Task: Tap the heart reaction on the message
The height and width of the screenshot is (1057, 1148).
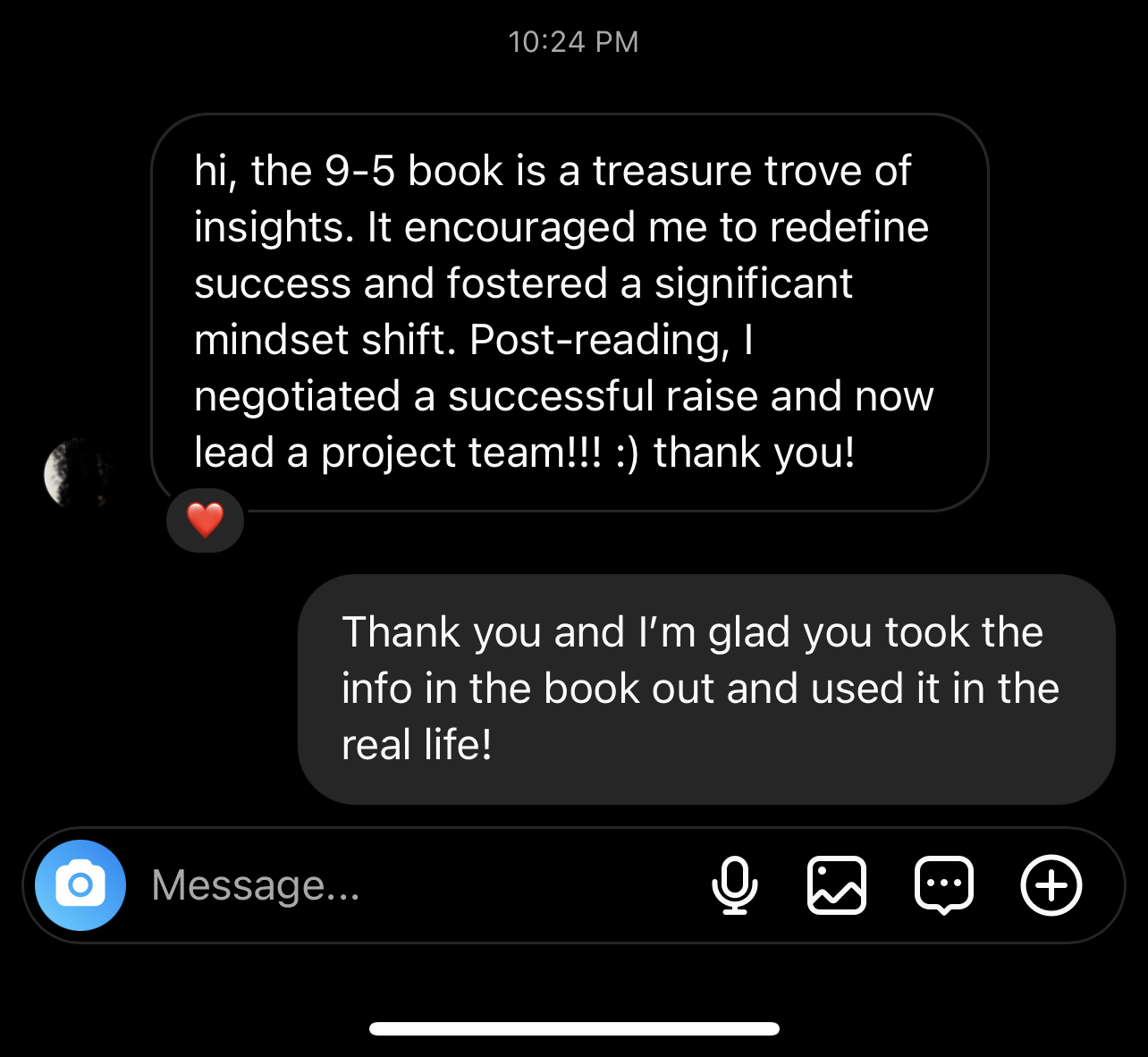Action: [205, 520]
